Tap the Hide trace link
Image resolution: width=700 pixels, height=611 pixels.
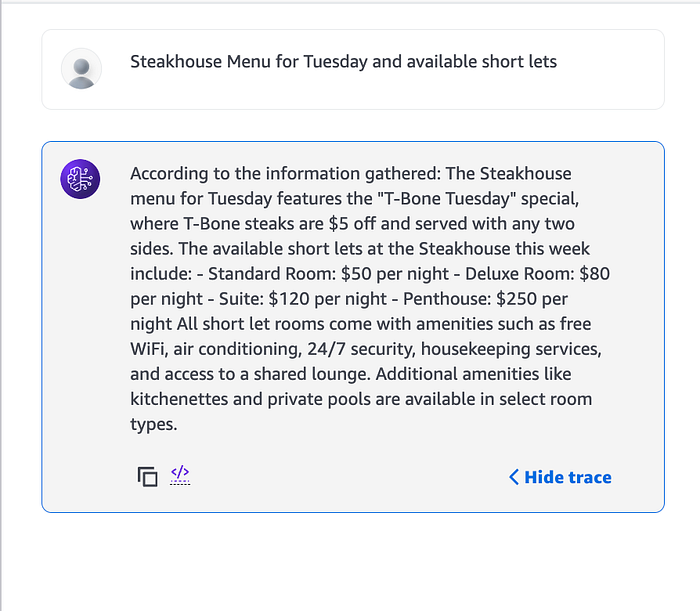click(x=560, y=477)
